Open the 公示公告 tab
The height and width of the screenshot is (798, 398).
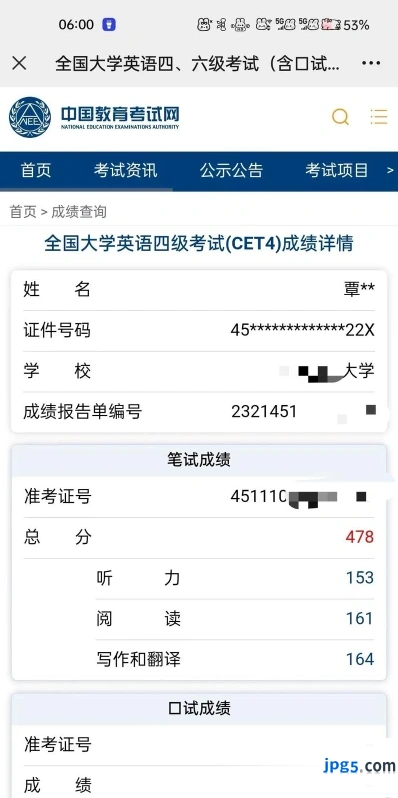tap(231, 170)
